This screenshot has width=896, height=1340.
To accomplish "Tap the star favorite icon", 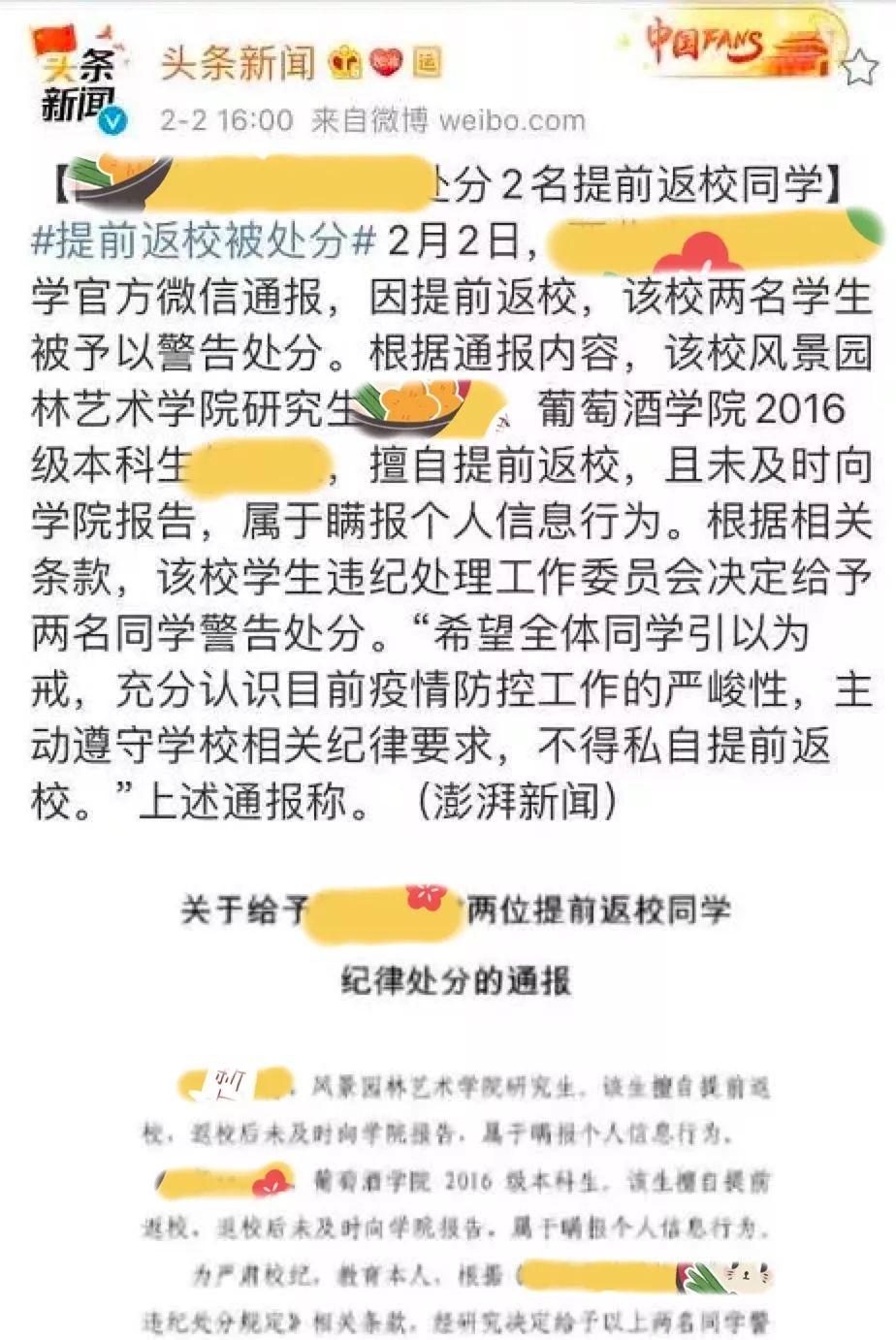I will point(861,67).
